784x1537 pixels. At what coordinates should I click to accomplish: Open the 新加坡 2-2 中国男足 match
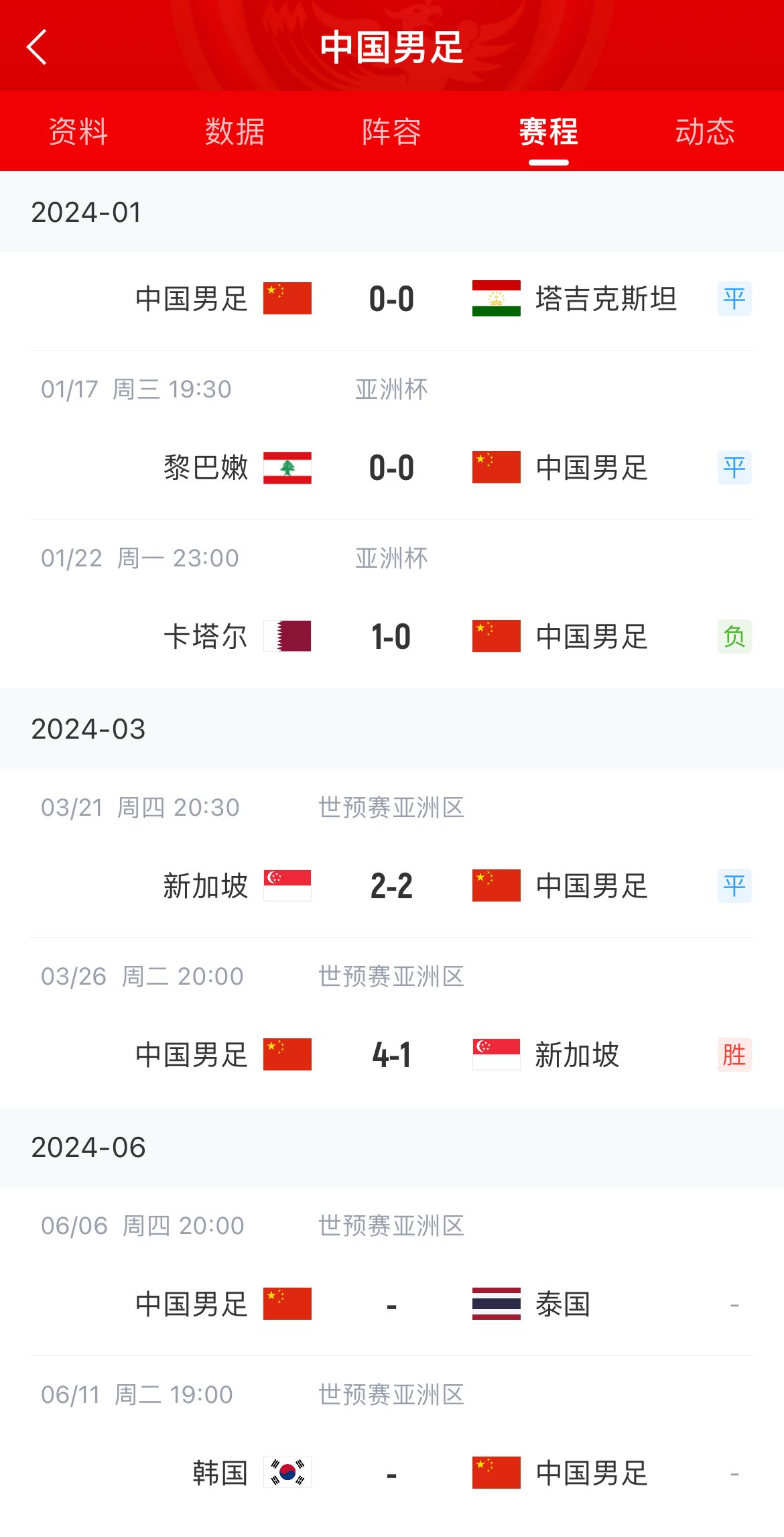coord(392,853)
